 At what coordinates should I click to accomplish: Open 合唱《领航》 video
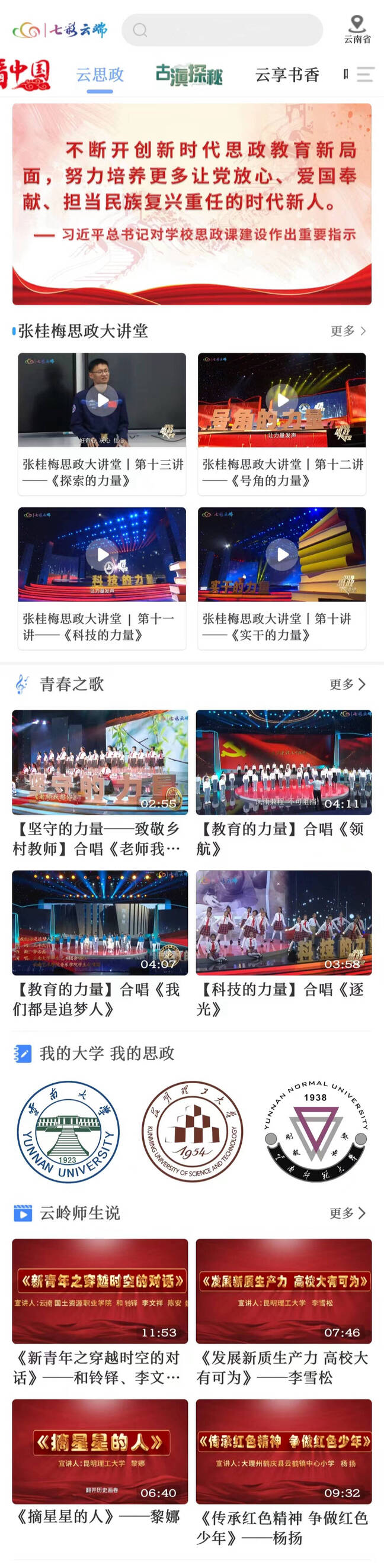[283, 763]
